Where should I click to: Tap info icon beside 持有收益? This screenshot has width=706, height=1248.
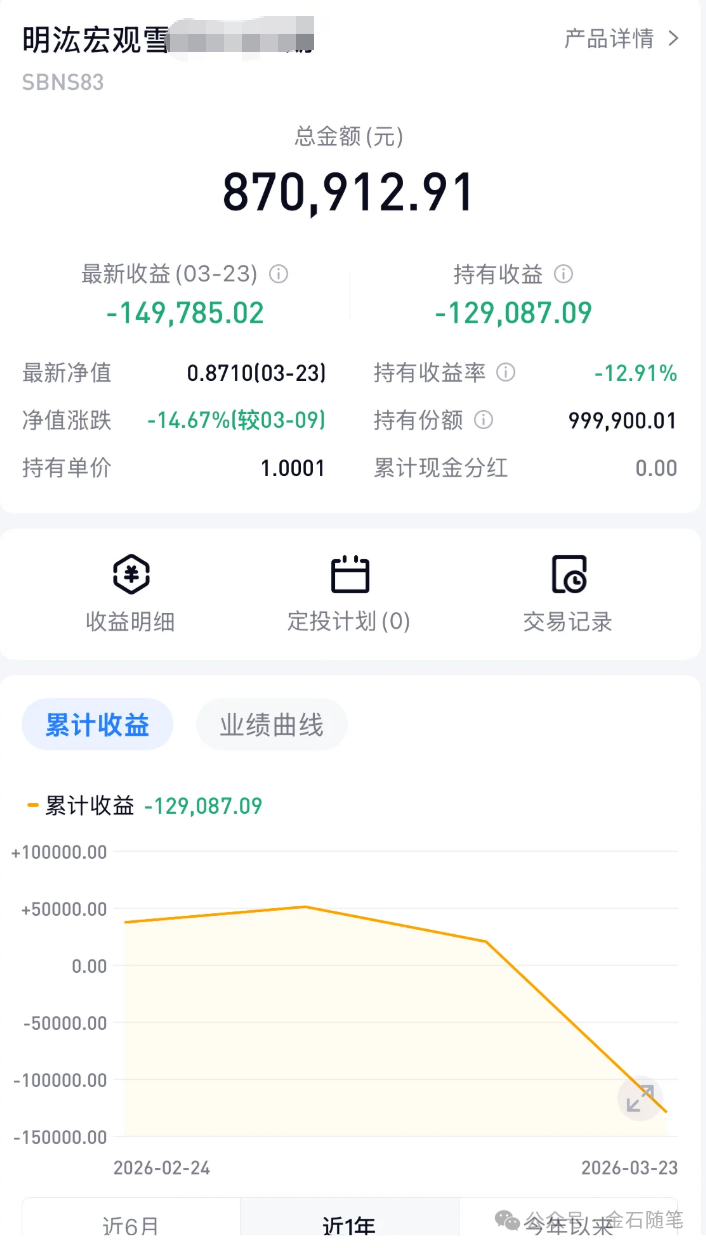564,274
